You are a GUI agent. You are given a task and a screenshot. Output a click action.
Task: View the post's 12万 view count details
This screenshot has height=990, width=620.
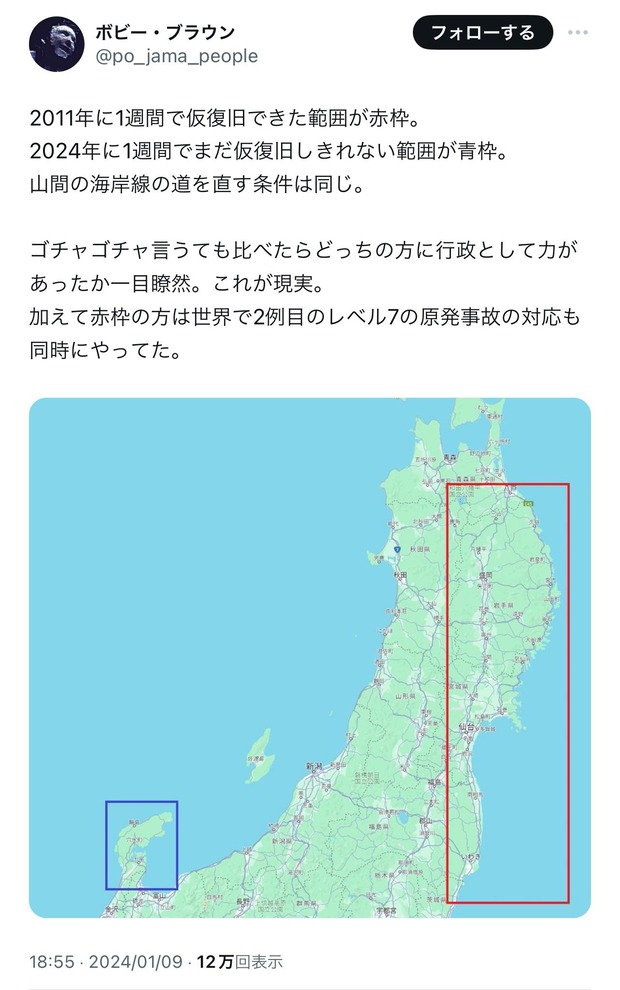pyautogui.click(x=239, y=962)
